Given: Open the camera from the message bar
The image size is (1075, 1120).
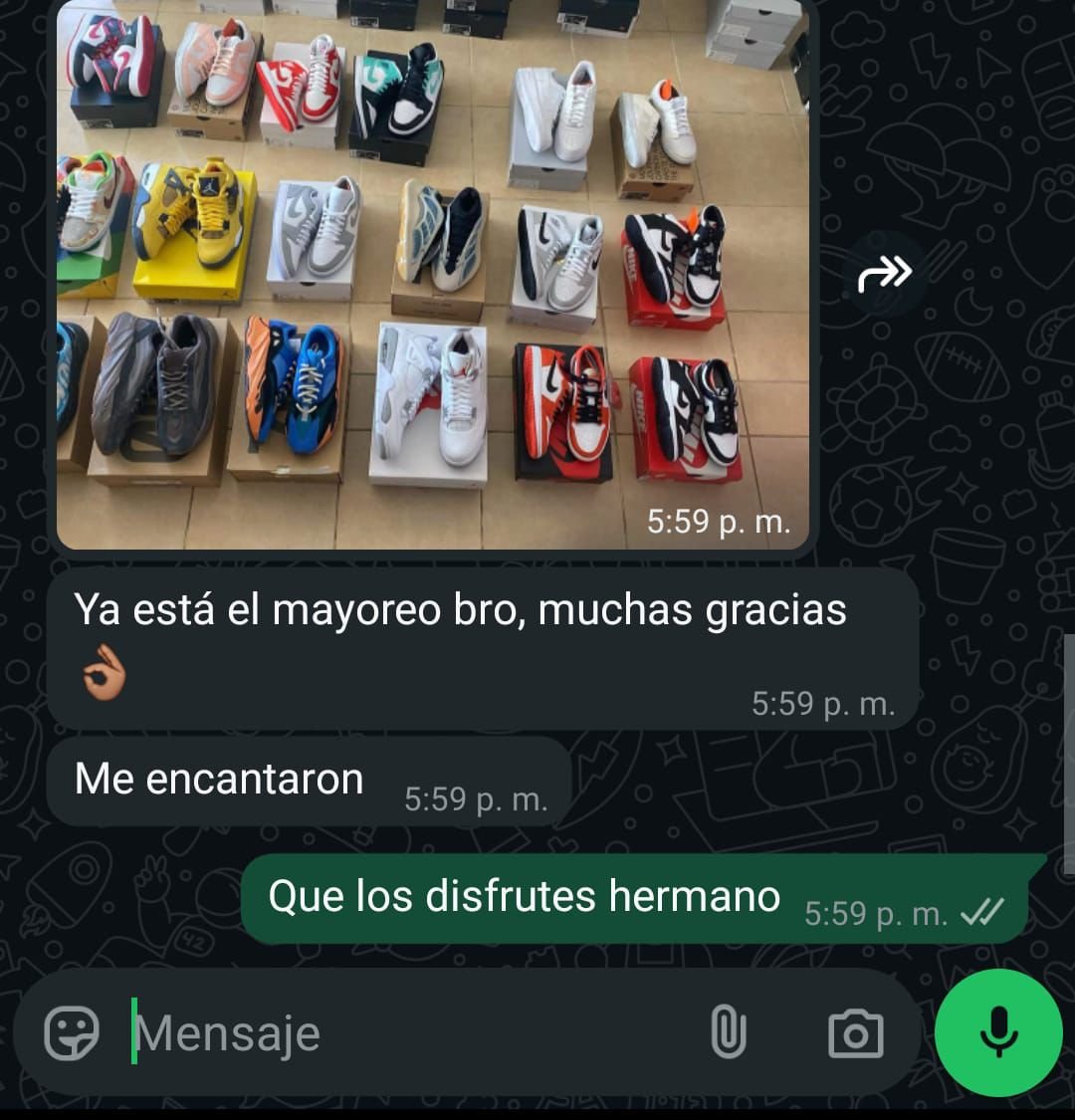Looking at the screenshot, I should click(855, 1033).
